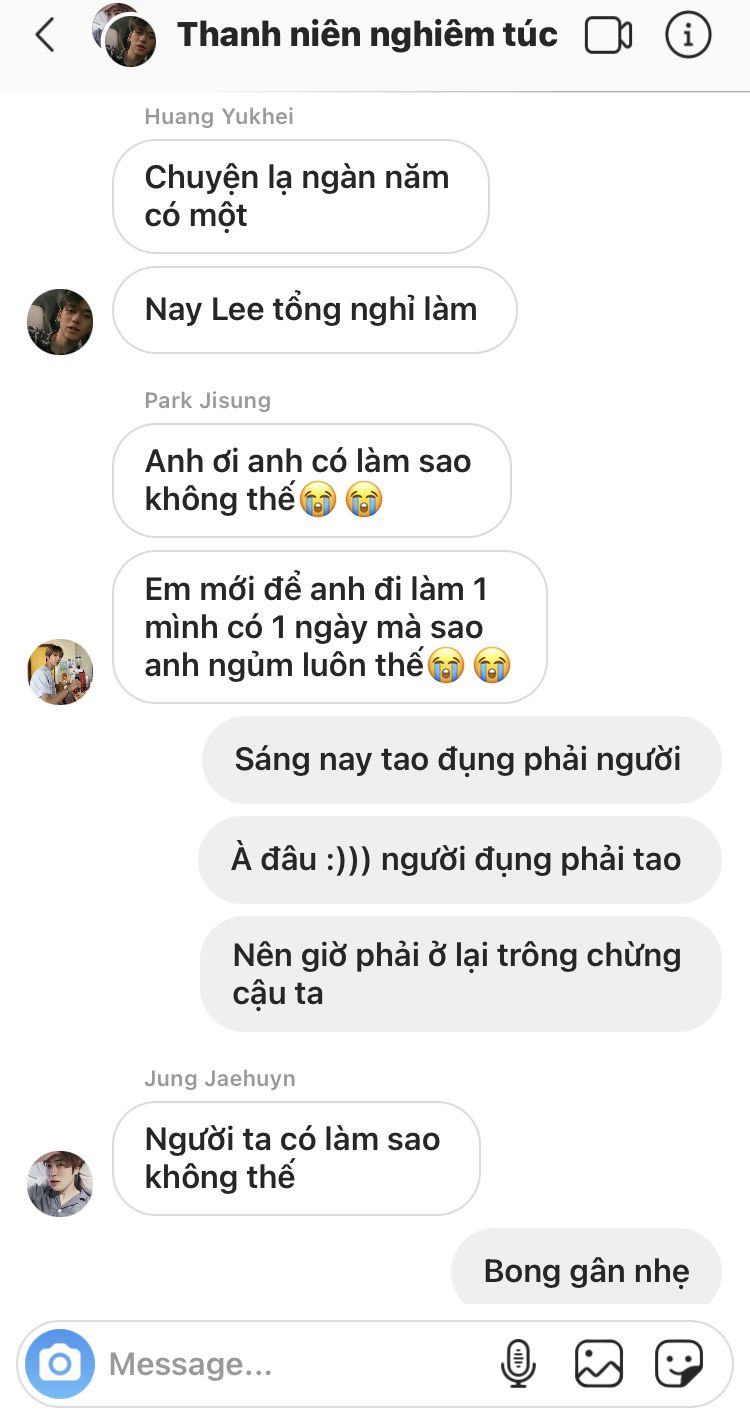Open the camera from the message bar
This screenshot has height=1420, width=750.
coord(60,1364)
